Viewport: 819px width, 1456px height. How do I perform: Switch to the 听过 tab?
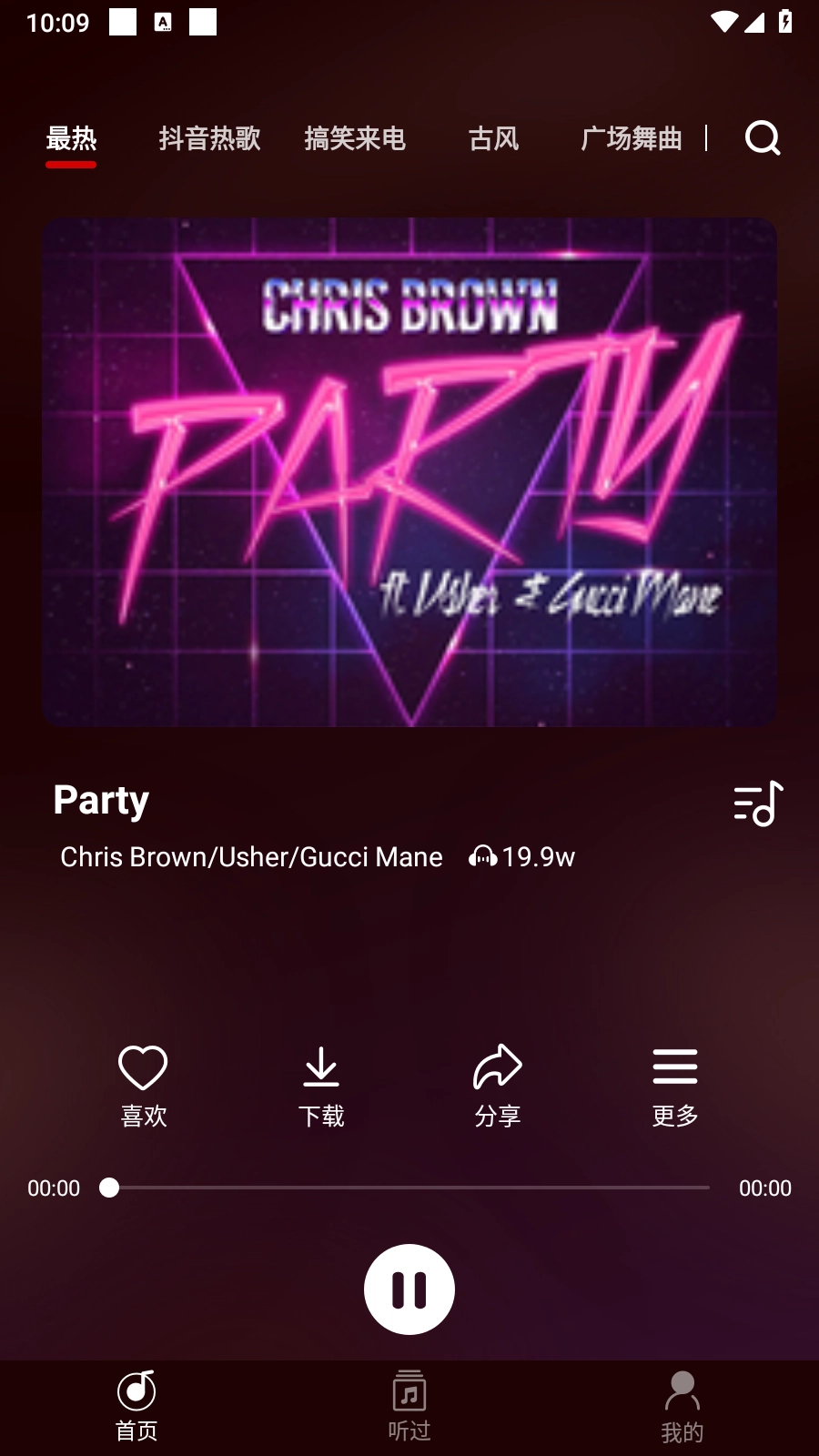click(409, 1406)
